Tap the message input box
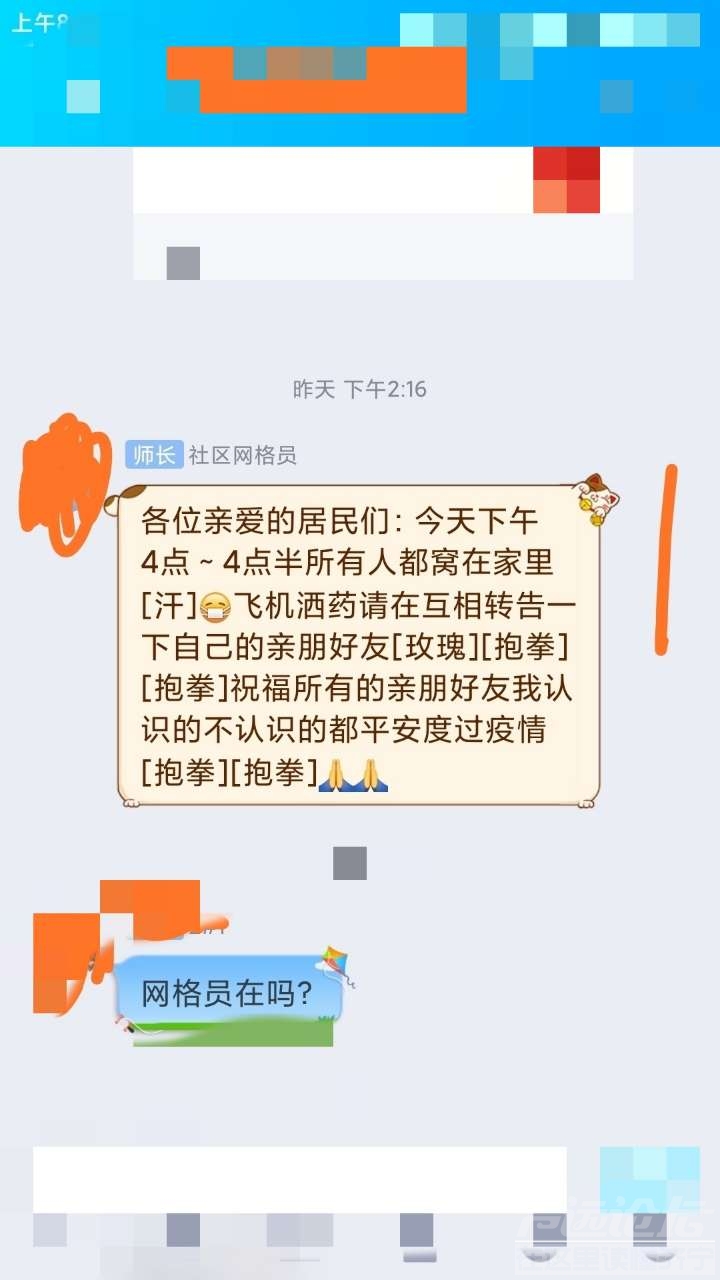The height and width of the screenshot is (1280, 720). click(300, 1180)
